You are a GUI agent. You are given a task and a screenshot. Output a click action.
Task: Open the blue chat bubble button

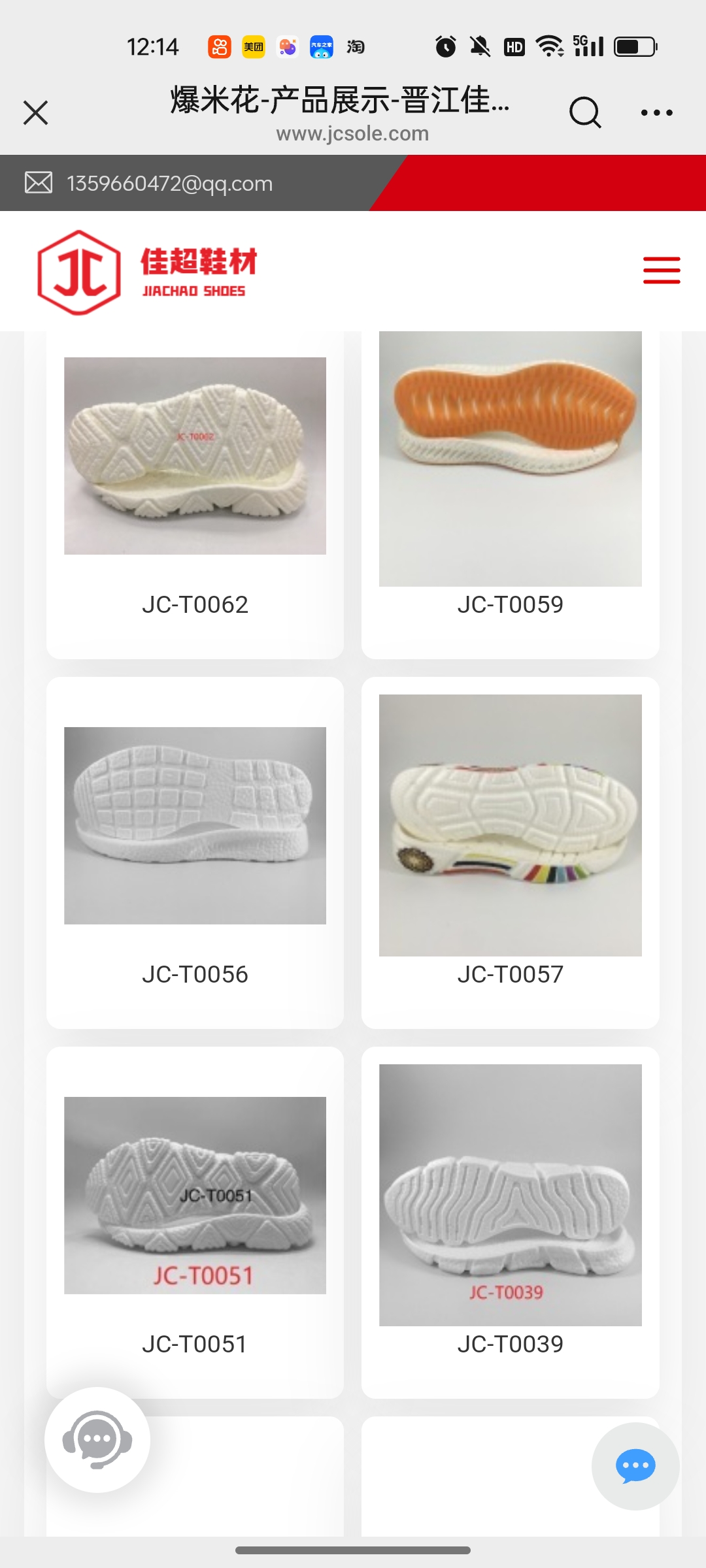pyautogui.click(x=635, y=1466)
